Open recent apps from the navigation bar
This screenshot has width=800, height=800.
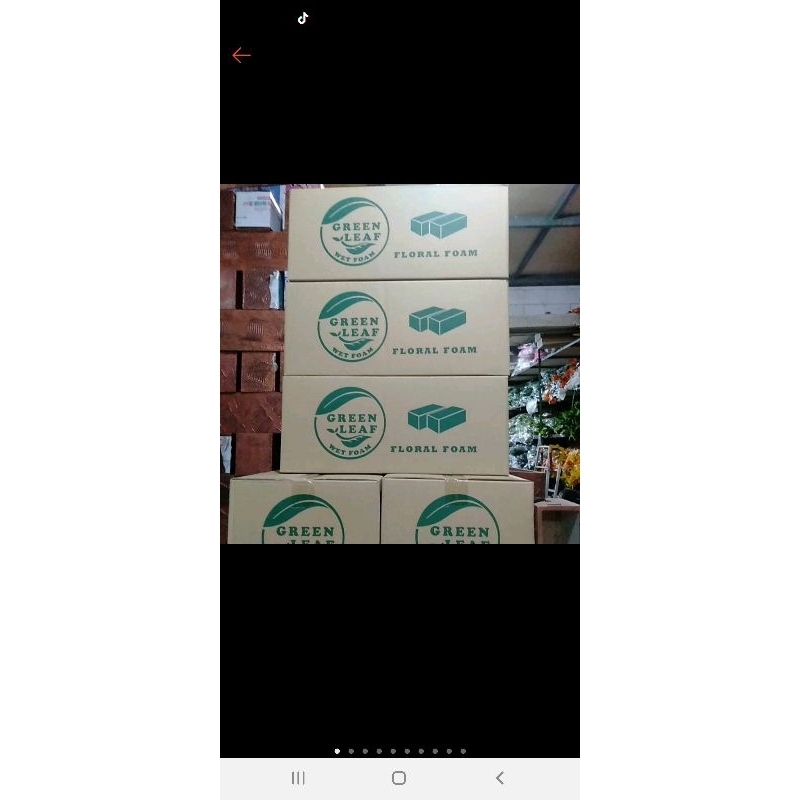coord(298,778)
